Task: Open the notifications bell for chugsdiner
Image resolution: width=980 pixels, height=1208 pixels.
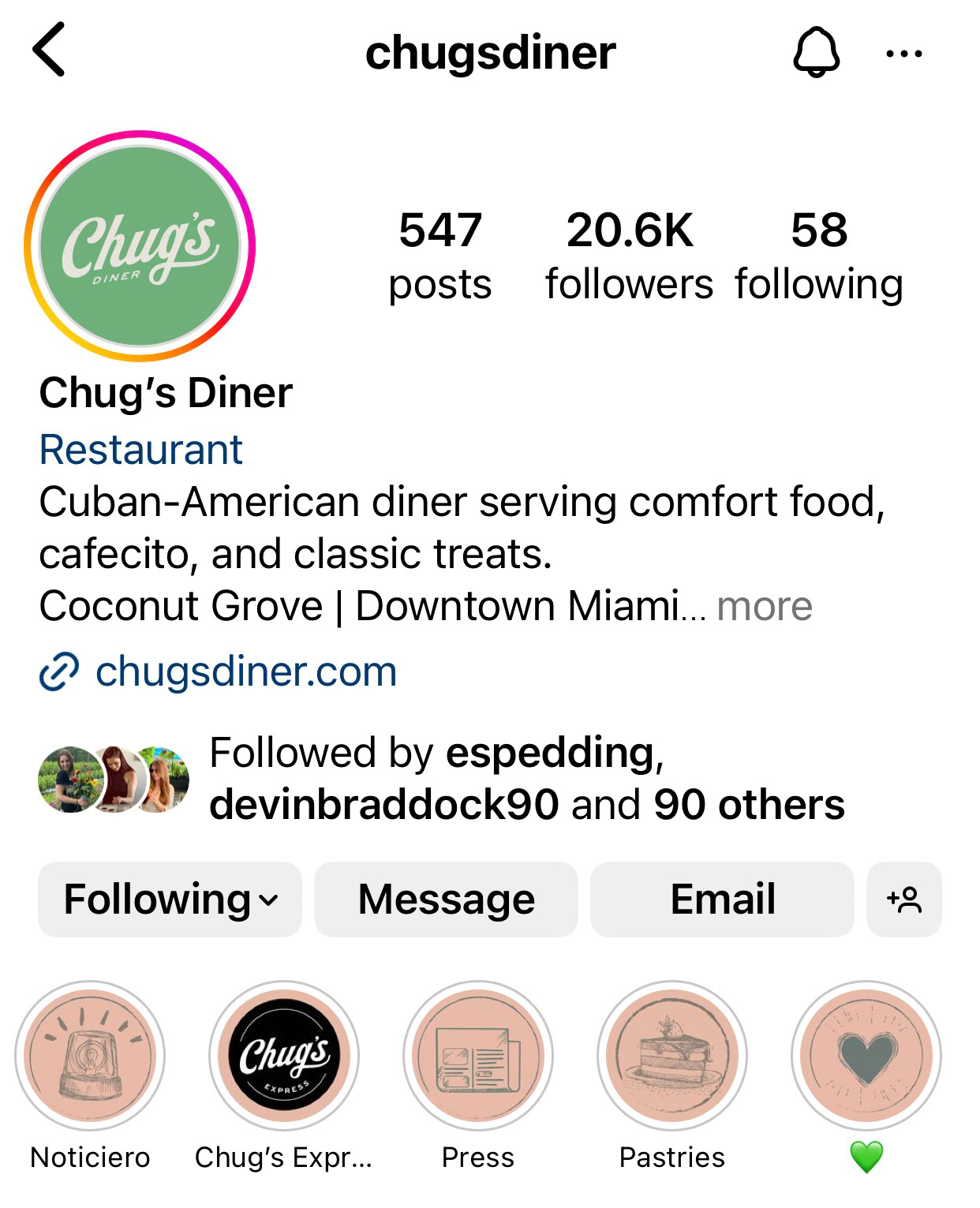Action: tap(816, 52)
